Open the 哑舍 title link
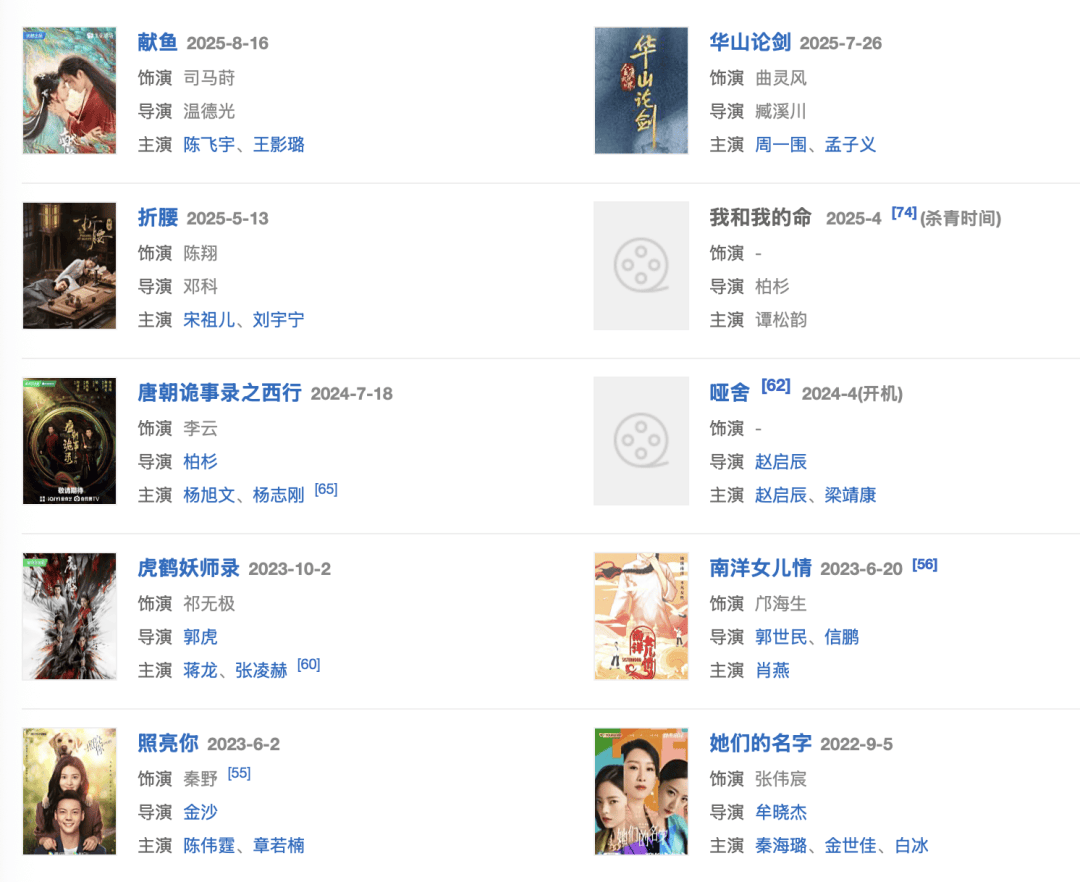Image resolution: width=1080 pixels, height=882 pixels. point(729,393)
